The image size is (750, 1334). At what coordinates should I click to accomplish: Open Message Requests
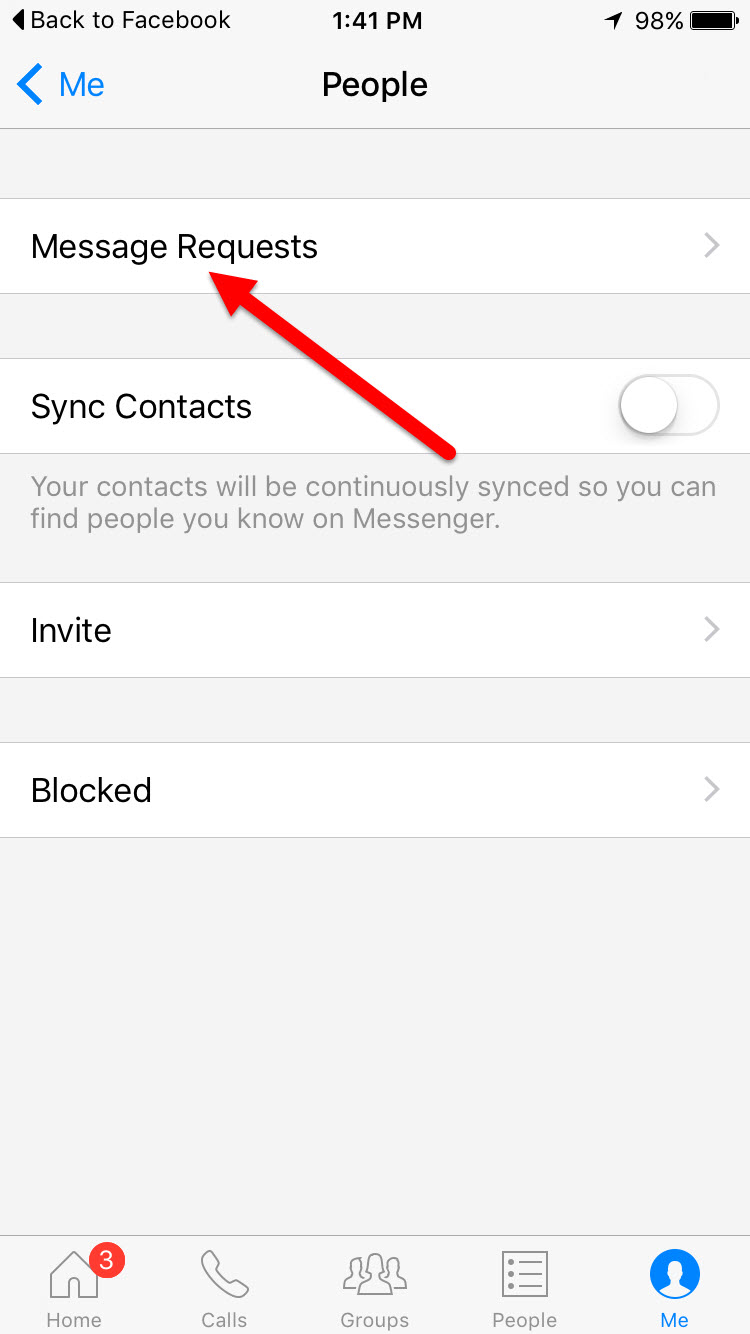point(375,246)
